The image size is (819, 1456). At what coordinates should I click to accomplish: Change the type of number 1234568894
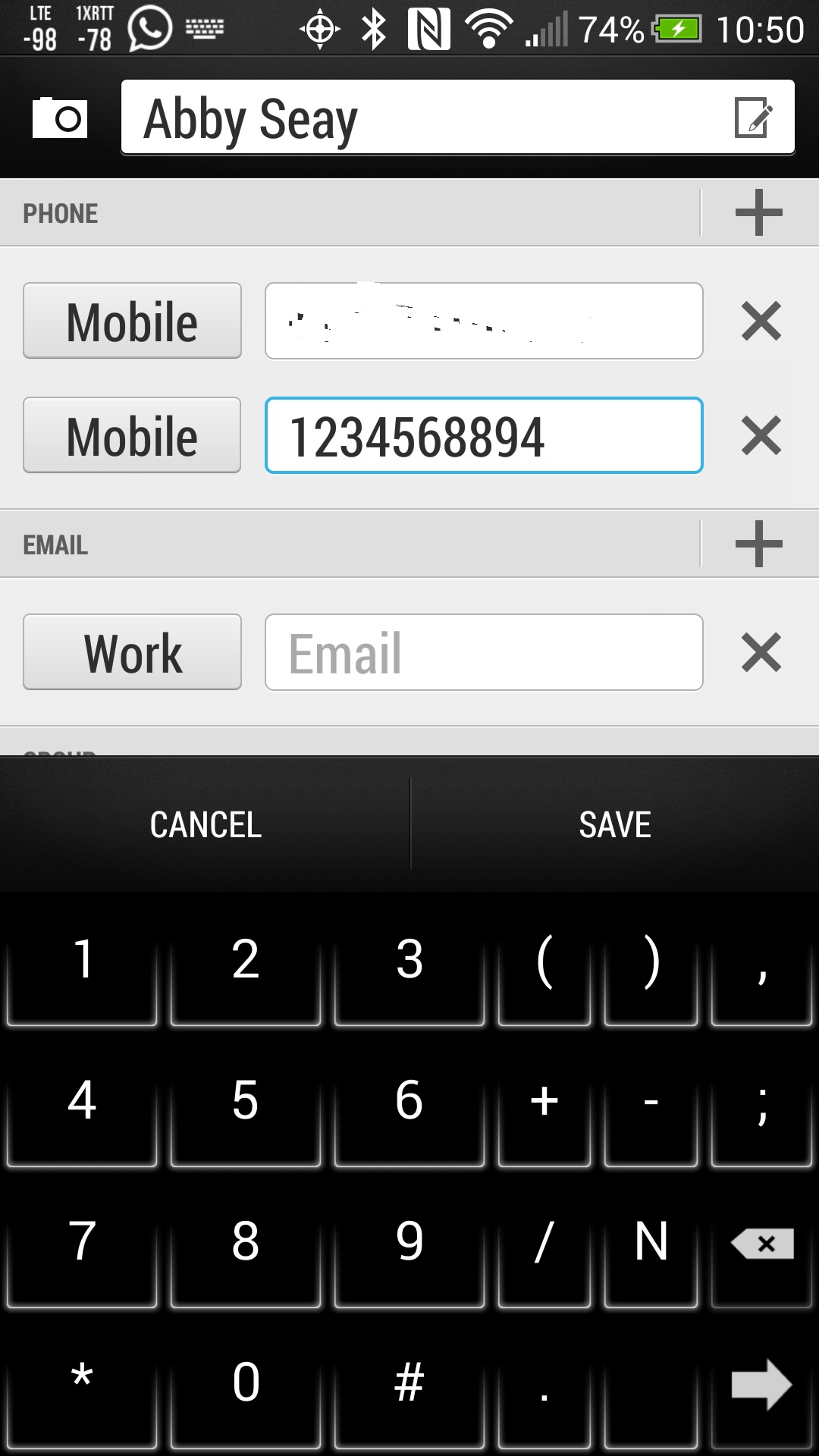132,435
